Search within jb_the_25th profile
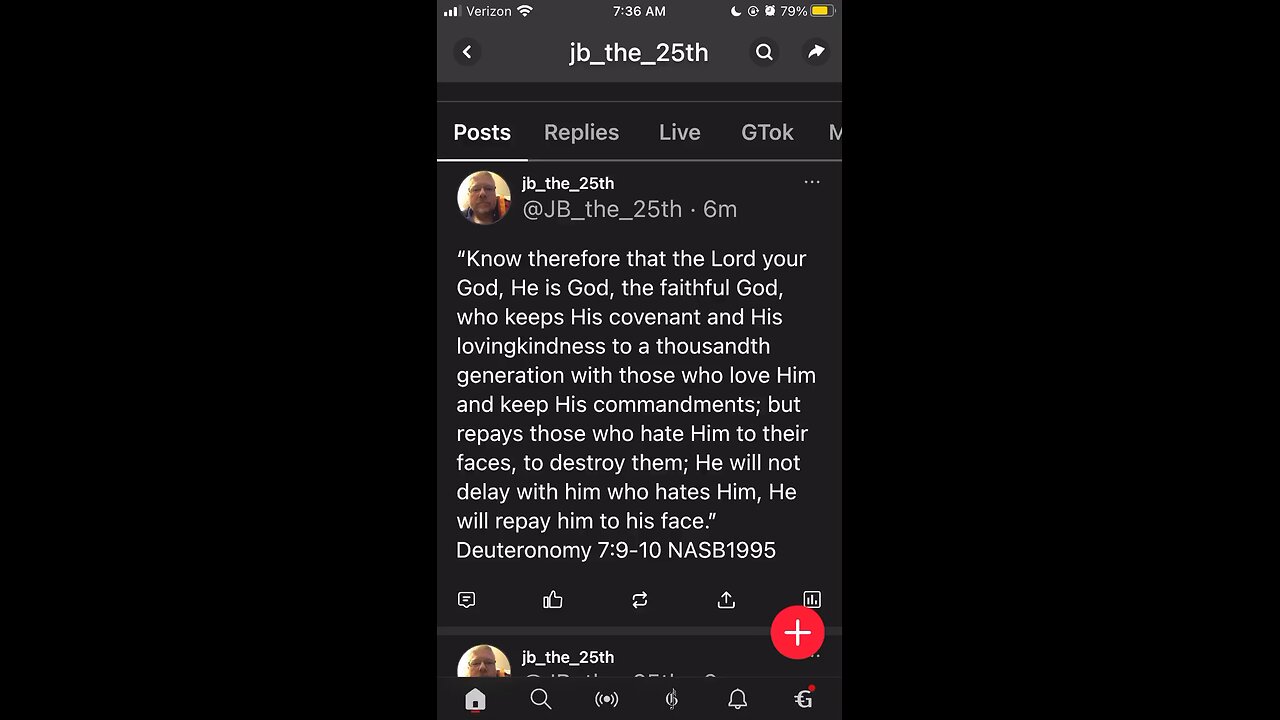 click(764, 52)
